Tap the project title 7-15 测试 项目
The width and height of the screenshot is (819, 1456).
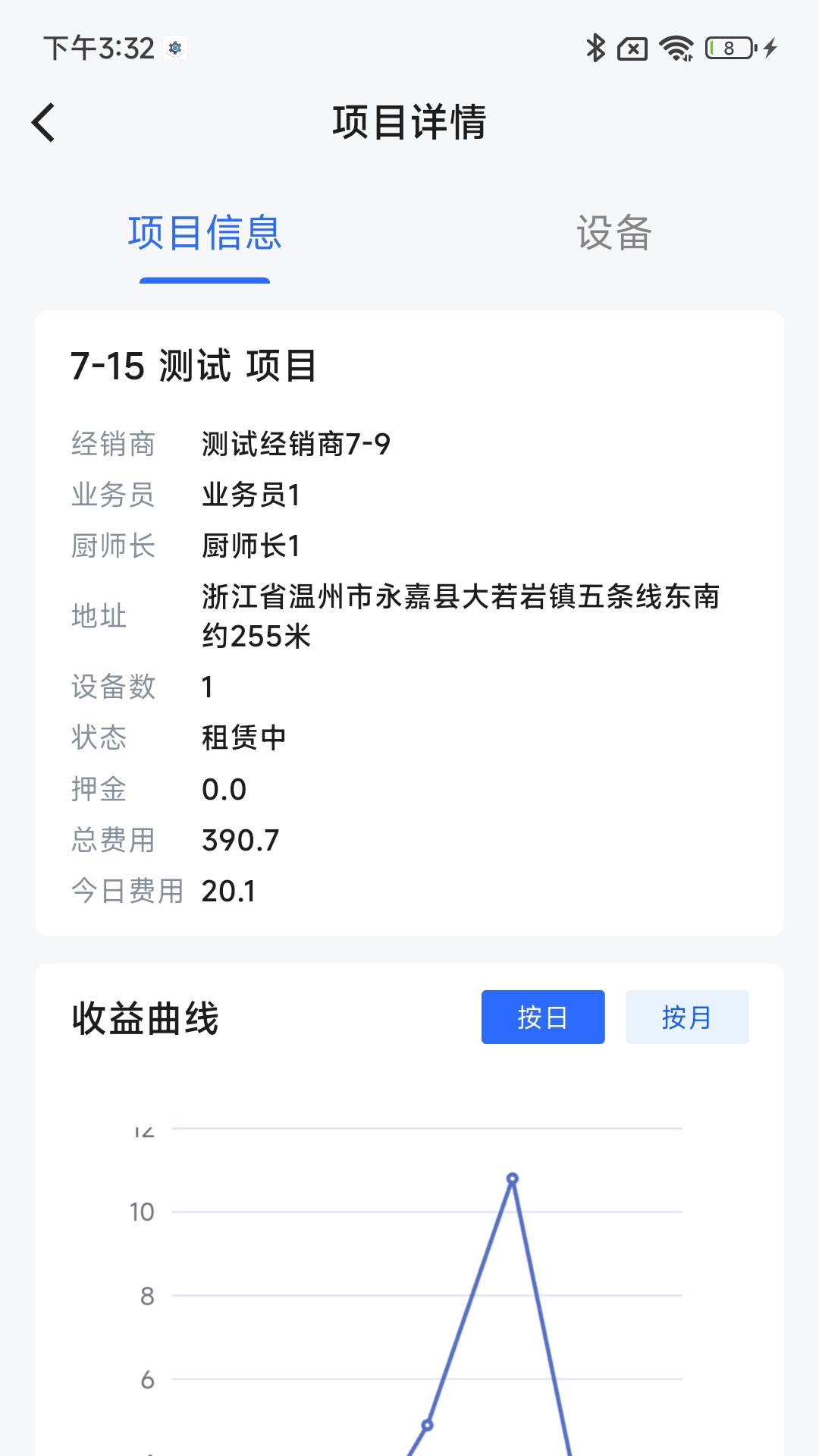193,368
